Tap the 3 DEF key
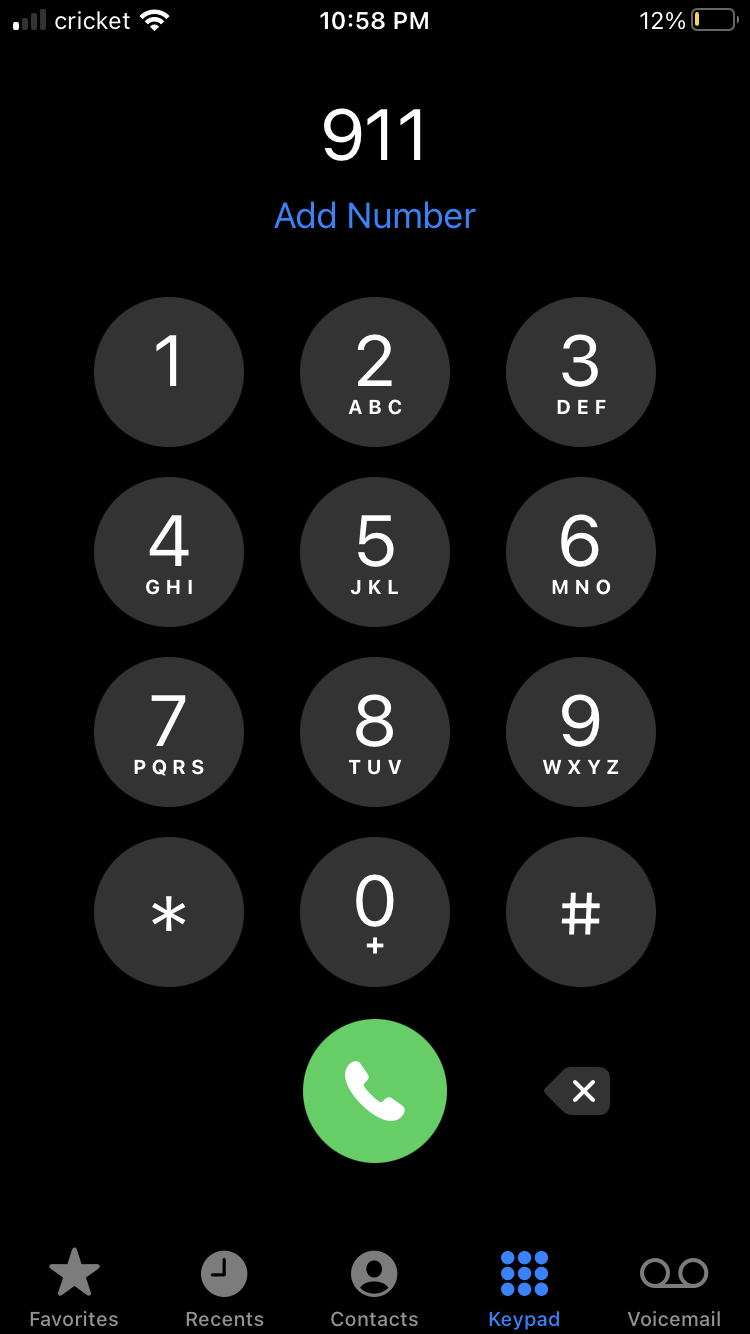Screen dimensions: 750x1334 (581, 372)
